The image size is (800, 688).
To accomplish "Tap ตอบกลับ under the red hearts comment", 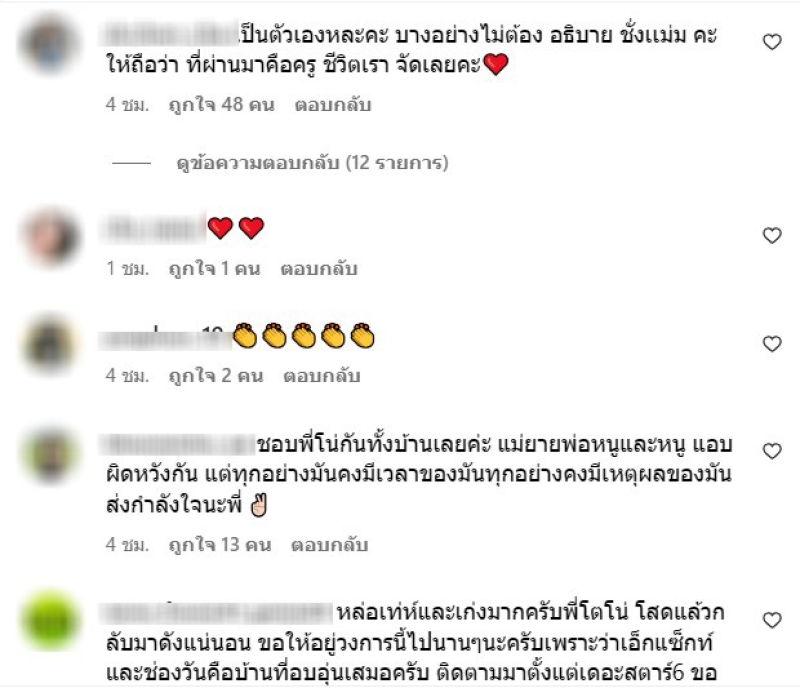I will 319,269.
